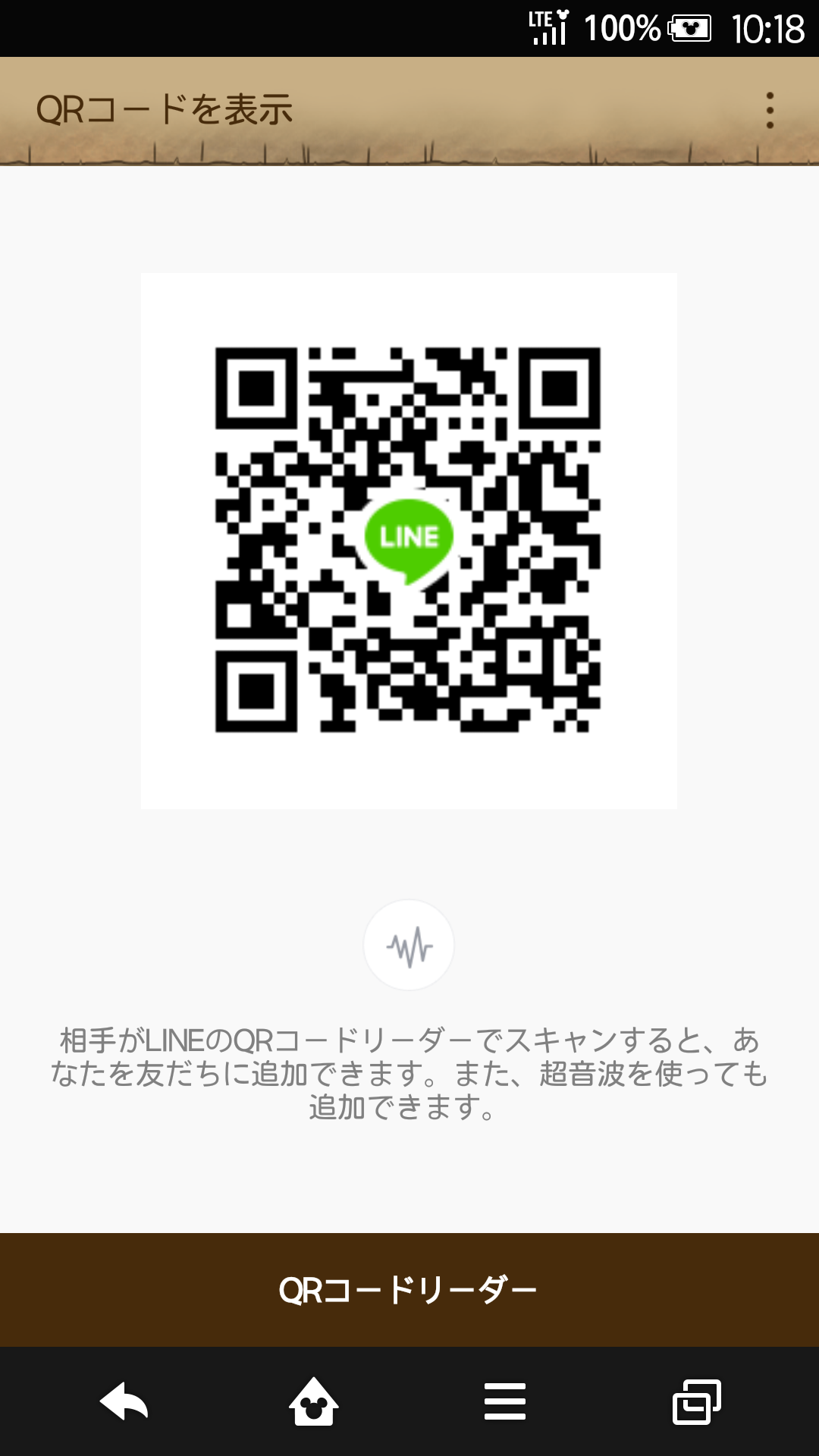Go to the home screen
This screenshot has width=819, height=1456.
point(313,1401)
